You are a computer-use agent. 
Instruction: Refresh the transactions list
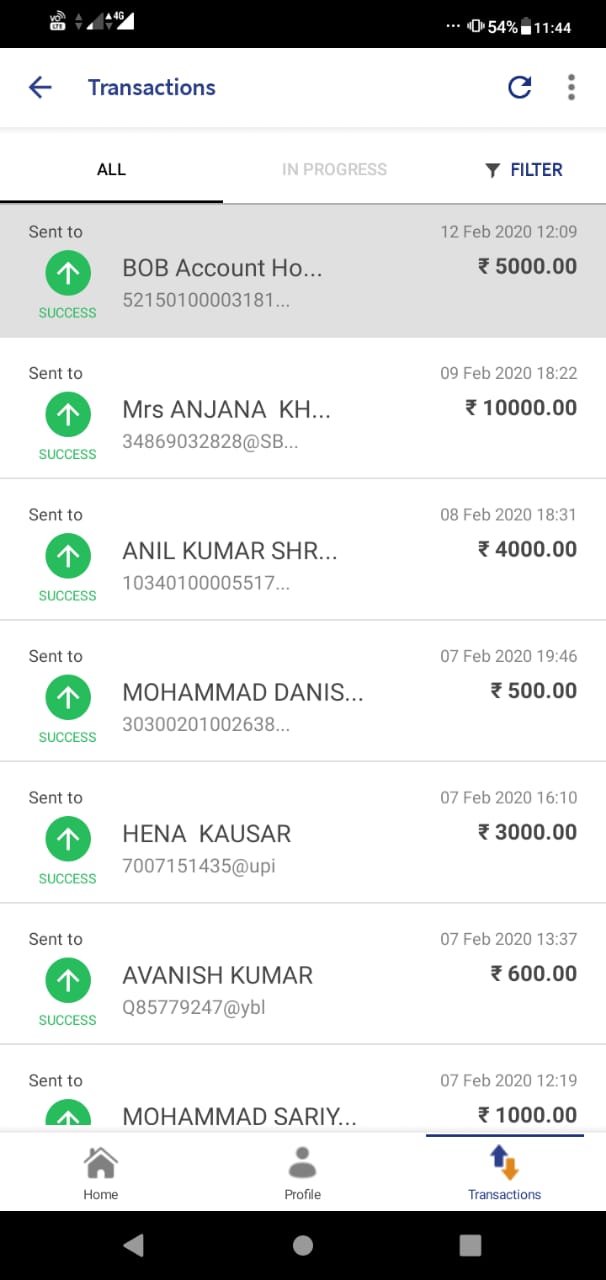click(520, 87)
